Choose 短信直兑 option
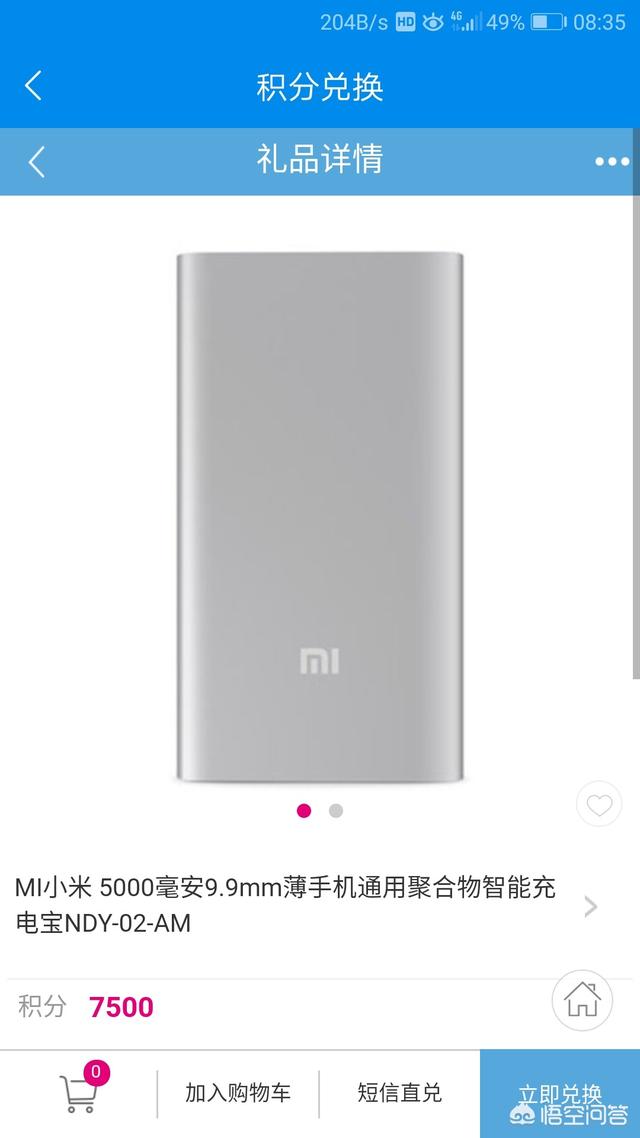The height and width of the screenshot is (1138, 640). tap(399, 1093)
